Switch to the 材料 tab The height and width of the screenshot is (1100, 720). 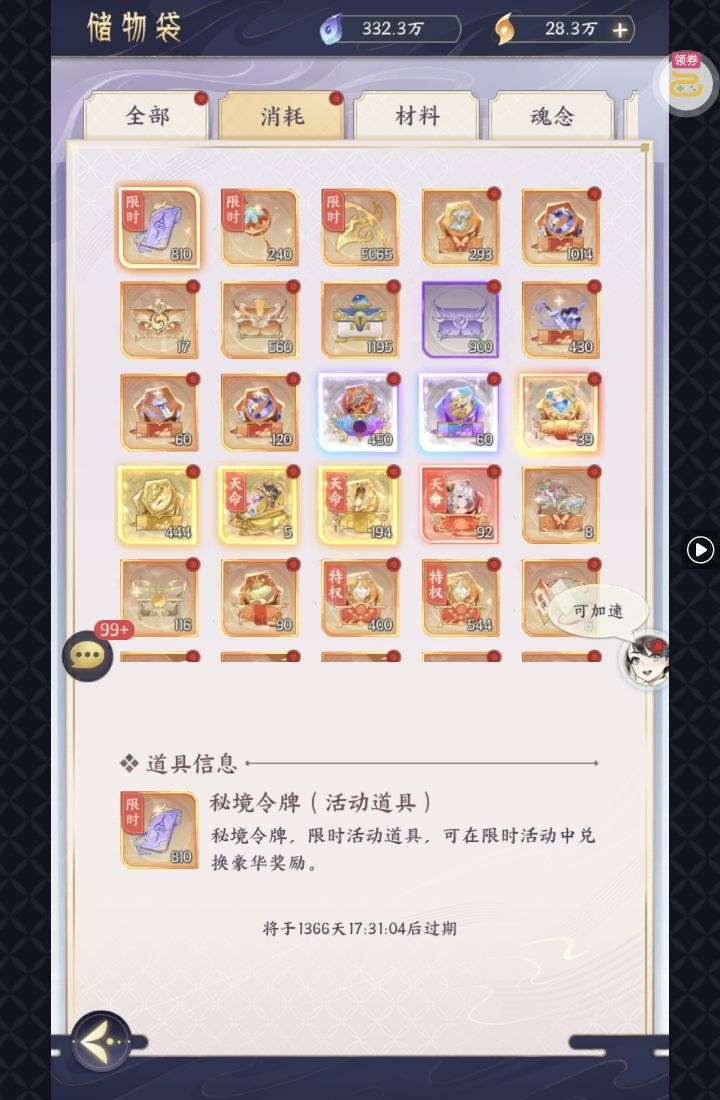point(417,116)
